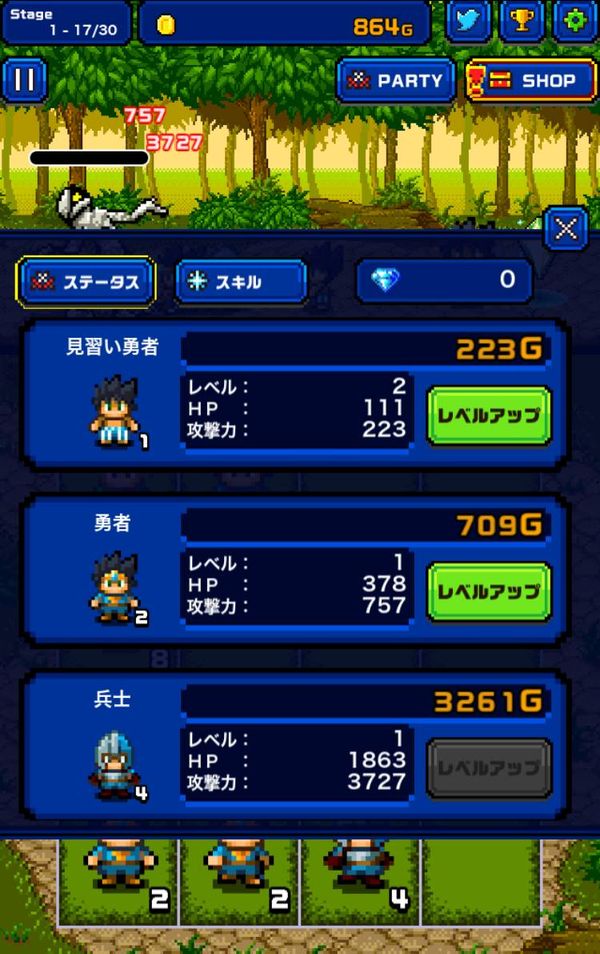The height and width of the screenshot is (954, 600).
Task: Select the ステータス tab
Action: [86, 282]
